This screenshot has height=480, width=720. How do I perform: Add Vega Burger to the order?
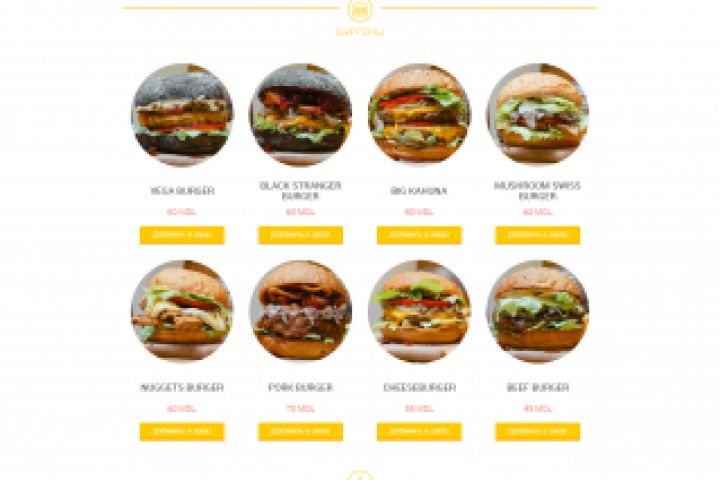click(x=181, y=235)
